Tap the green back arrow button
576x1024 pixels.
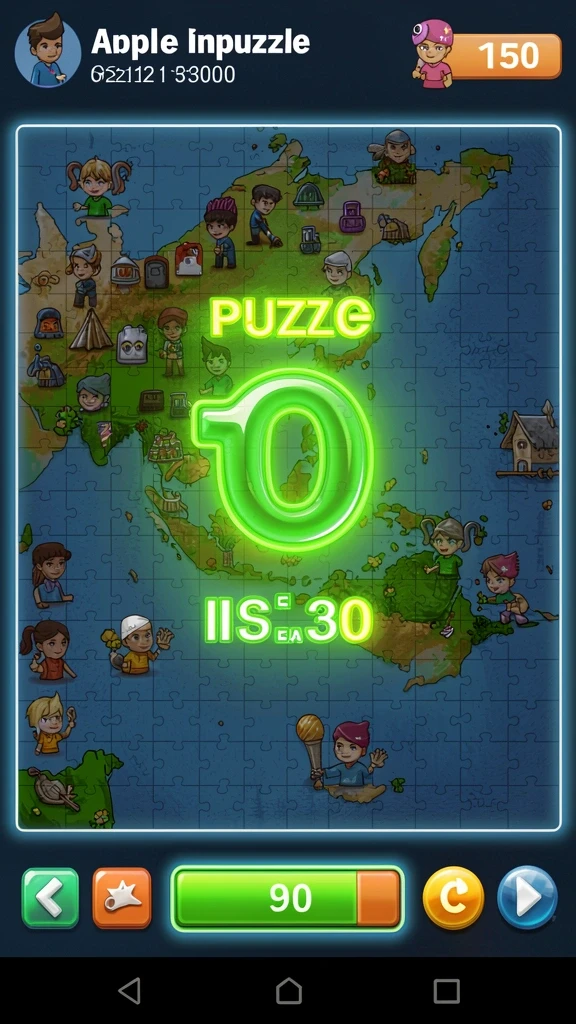50,897
